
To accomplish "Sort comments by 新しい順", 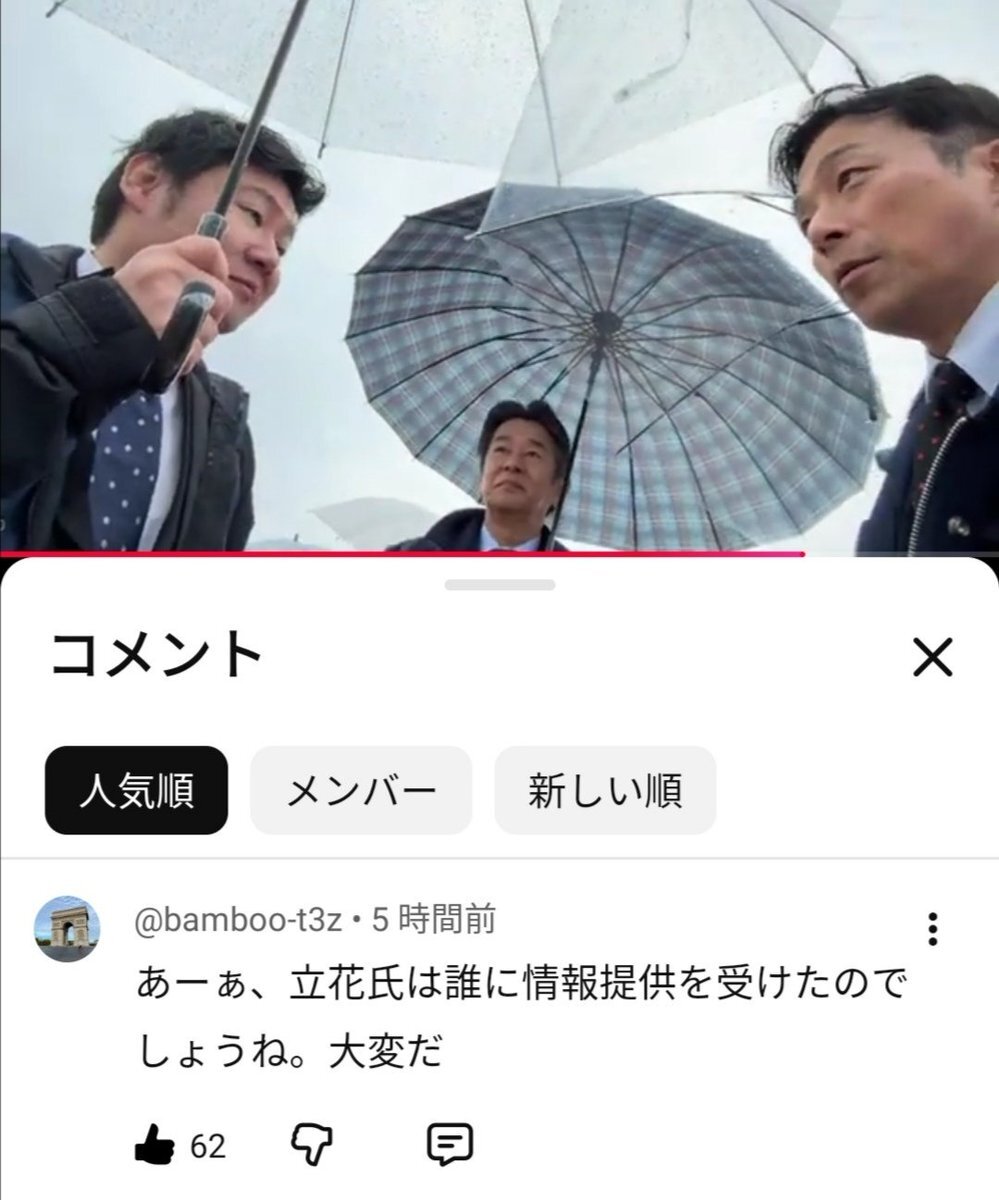I will 605,790.
